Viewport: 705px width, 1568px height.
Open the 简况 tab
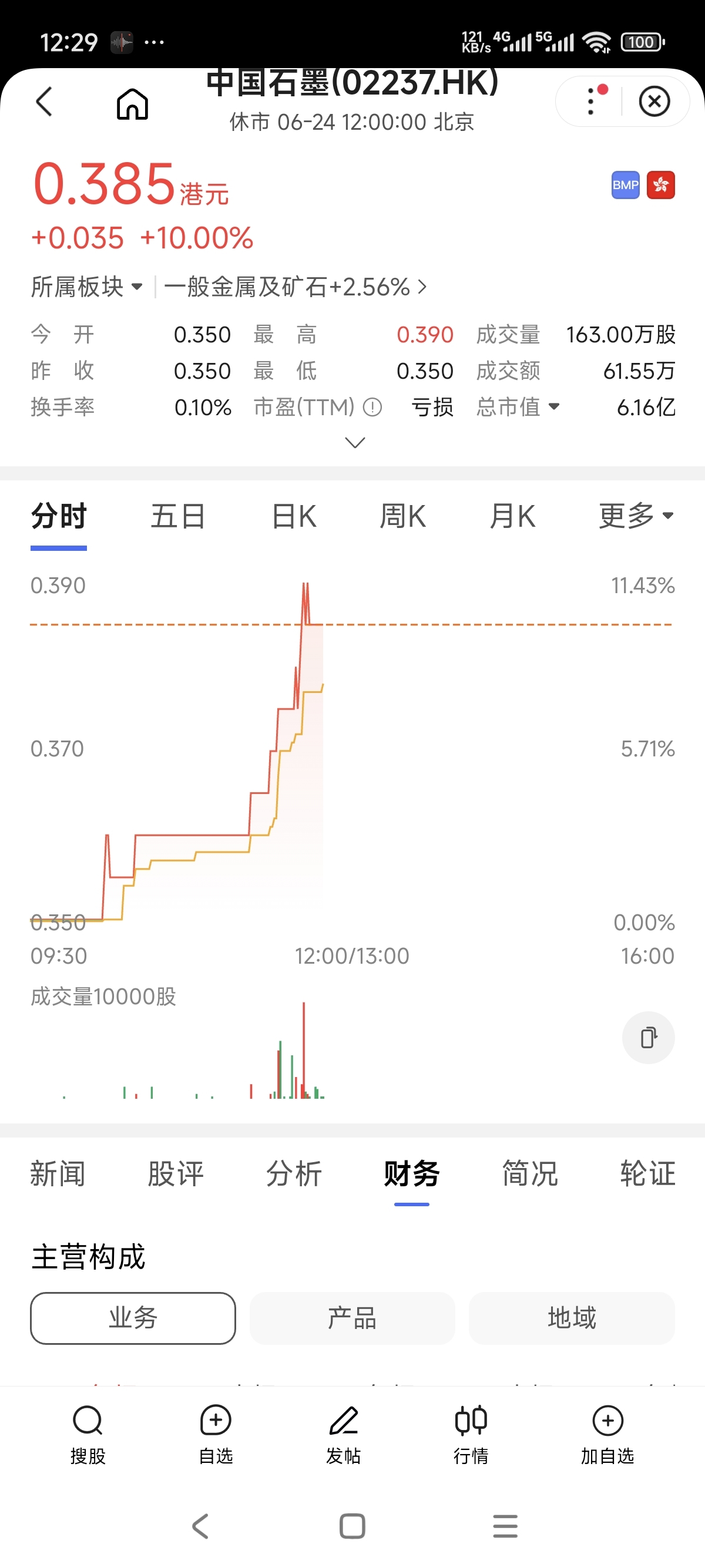(x=530, y=1173)
